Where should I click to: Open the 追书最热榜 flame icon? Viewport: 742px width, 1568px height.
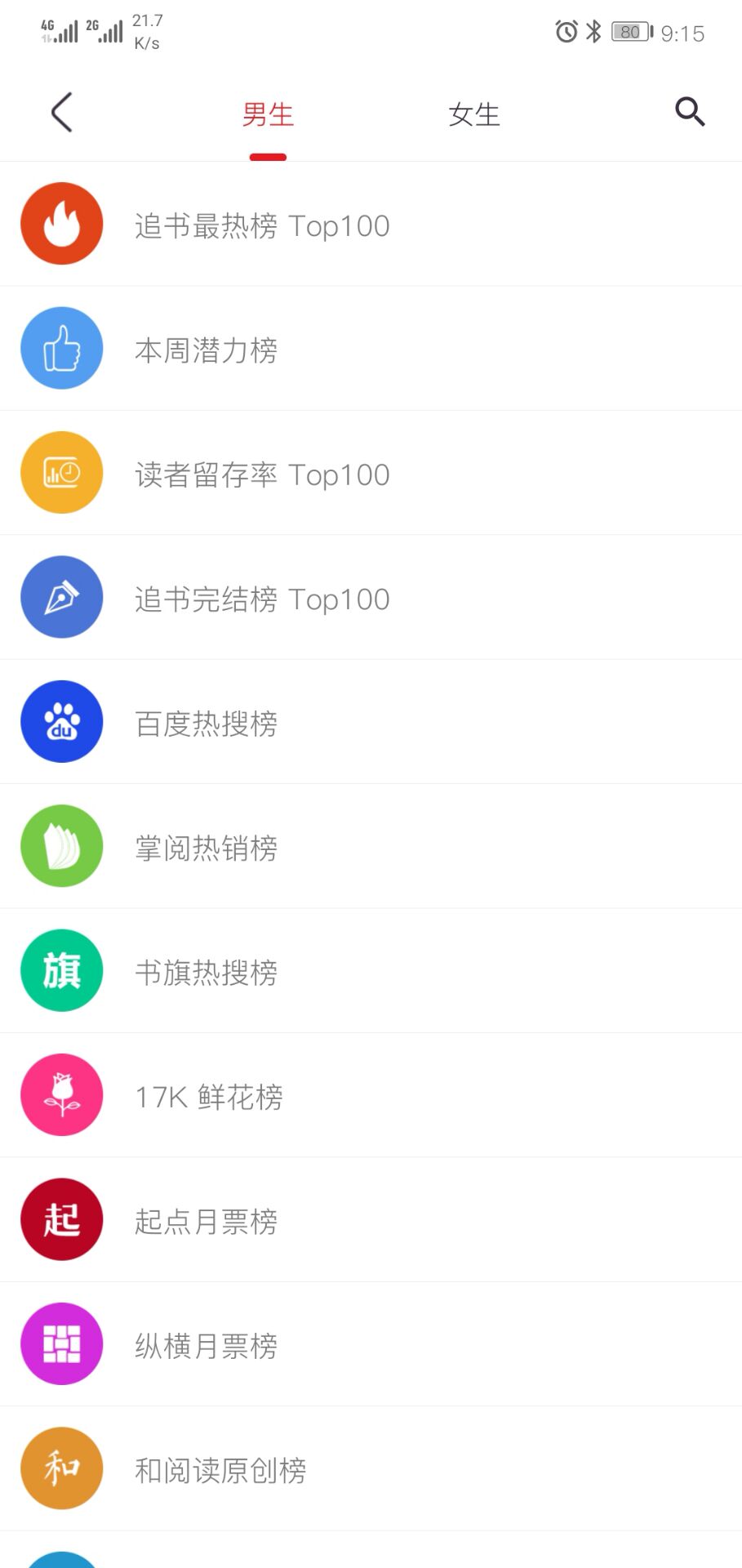point(61,223)
